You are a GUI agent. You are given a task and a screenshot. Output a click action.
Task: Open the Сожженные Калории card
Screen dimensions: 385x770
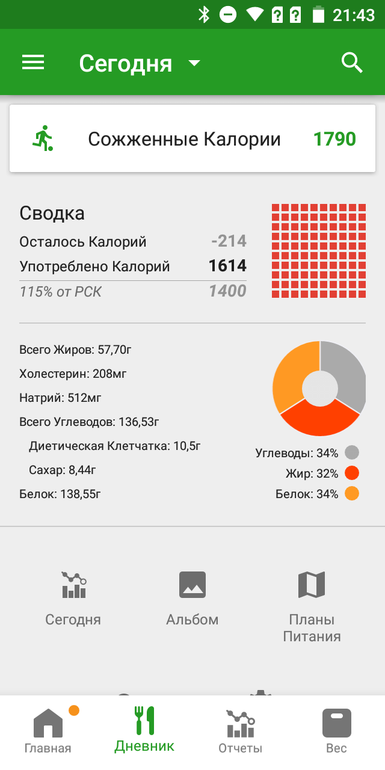coord(192,138)
